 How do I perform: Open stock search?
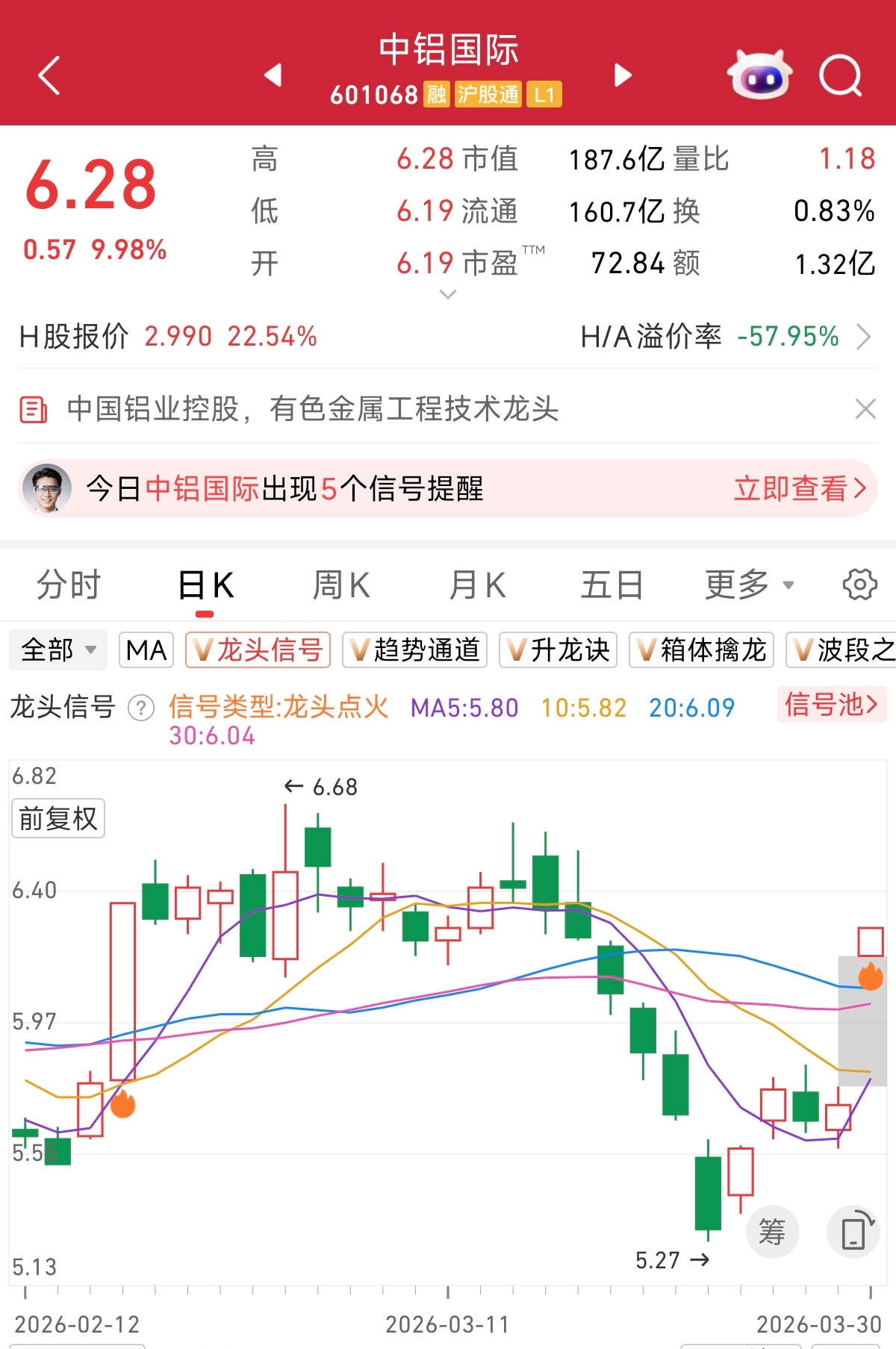tap(841, 75)
